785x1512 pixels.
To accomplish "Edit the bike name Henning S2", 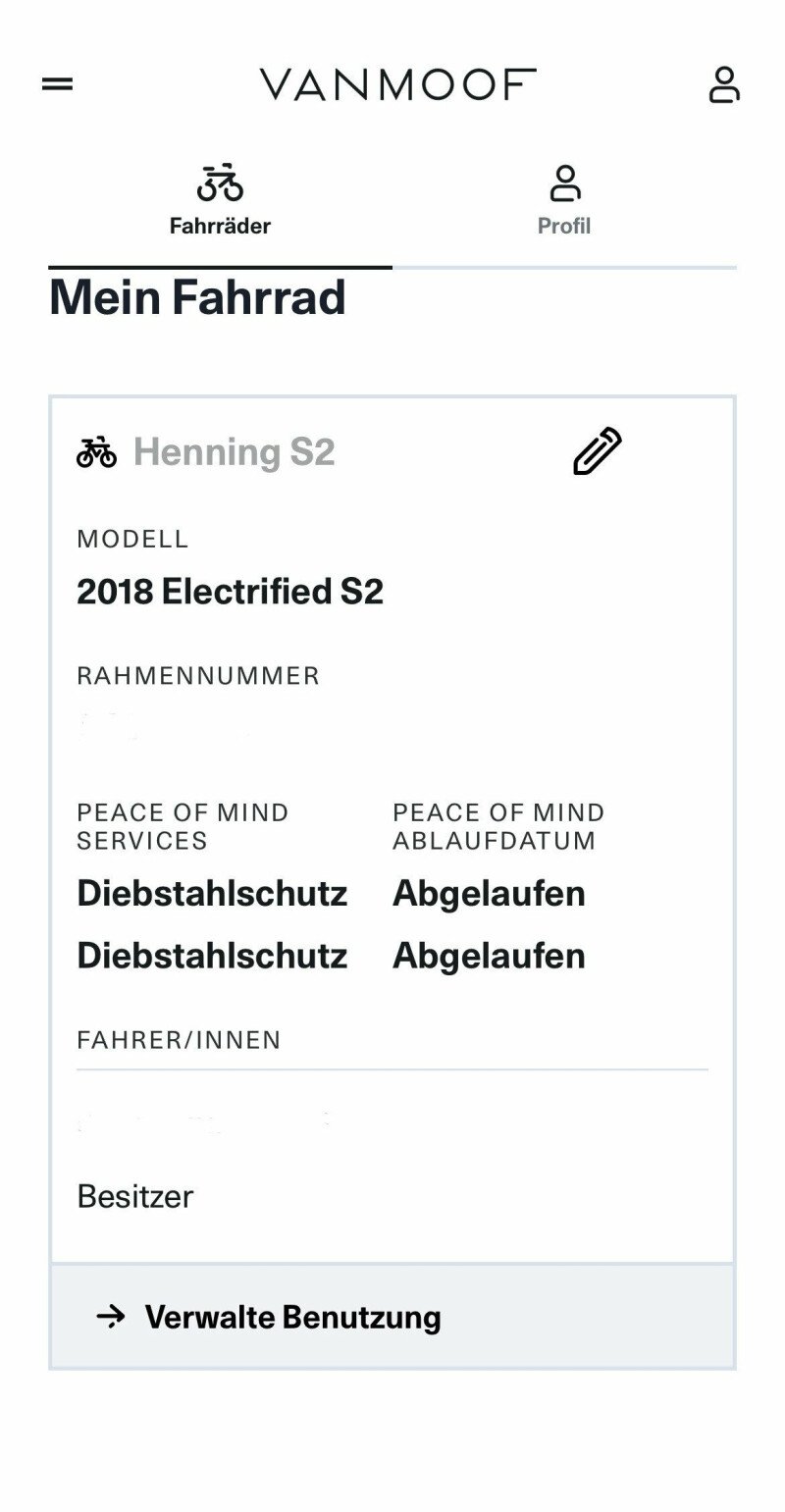I will pos(598,451).
